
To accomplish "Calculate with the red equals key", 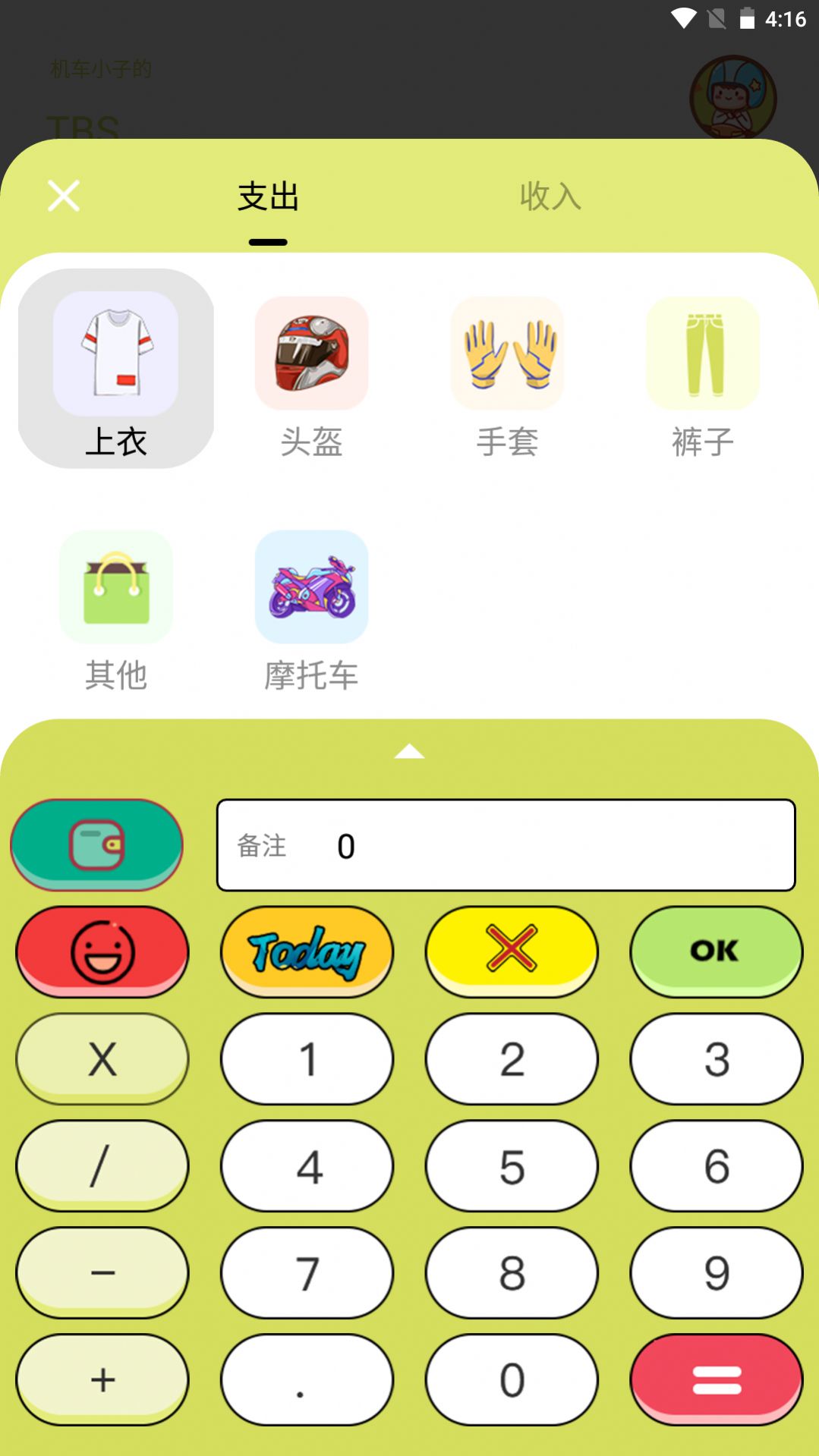I will (716, 1380).
